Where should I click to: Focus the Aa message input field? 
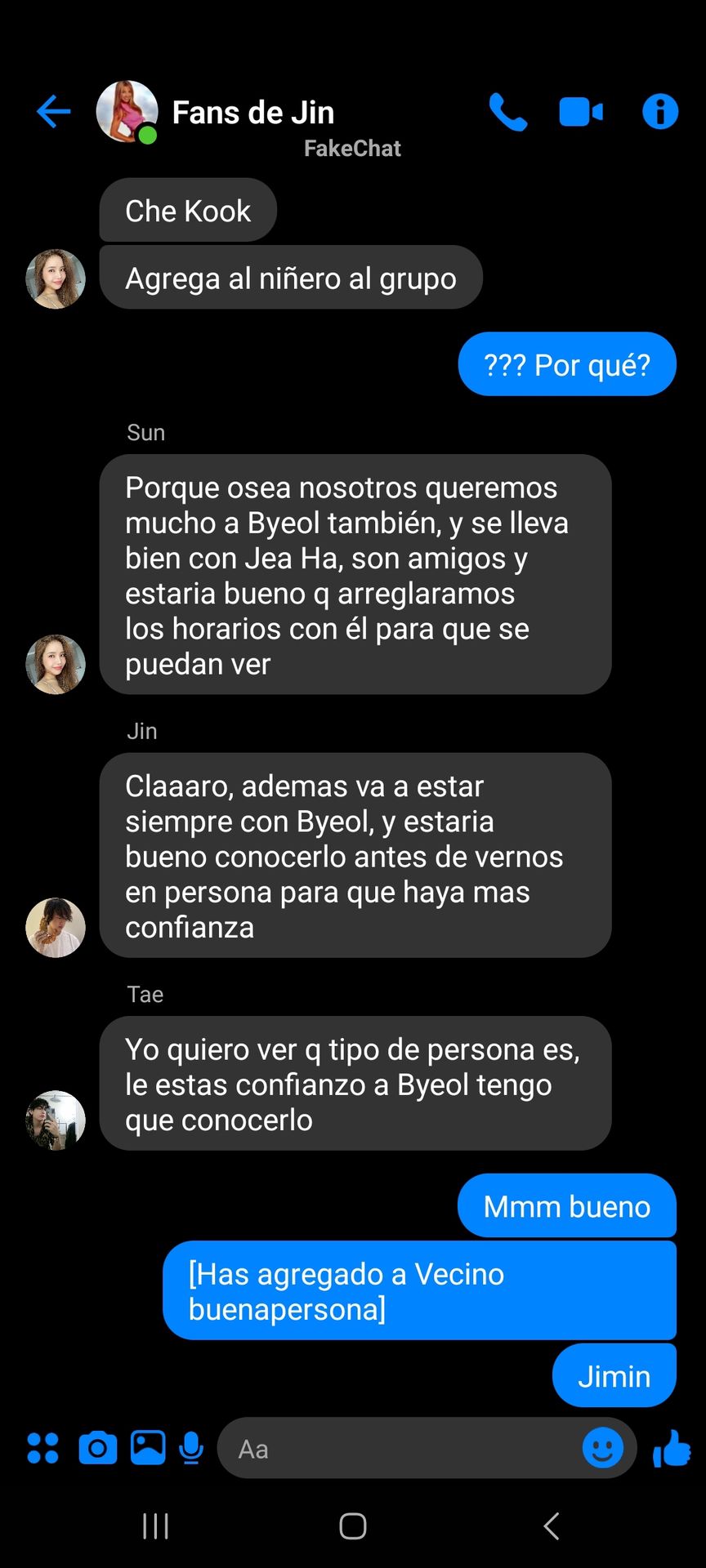pos(400,1448)
